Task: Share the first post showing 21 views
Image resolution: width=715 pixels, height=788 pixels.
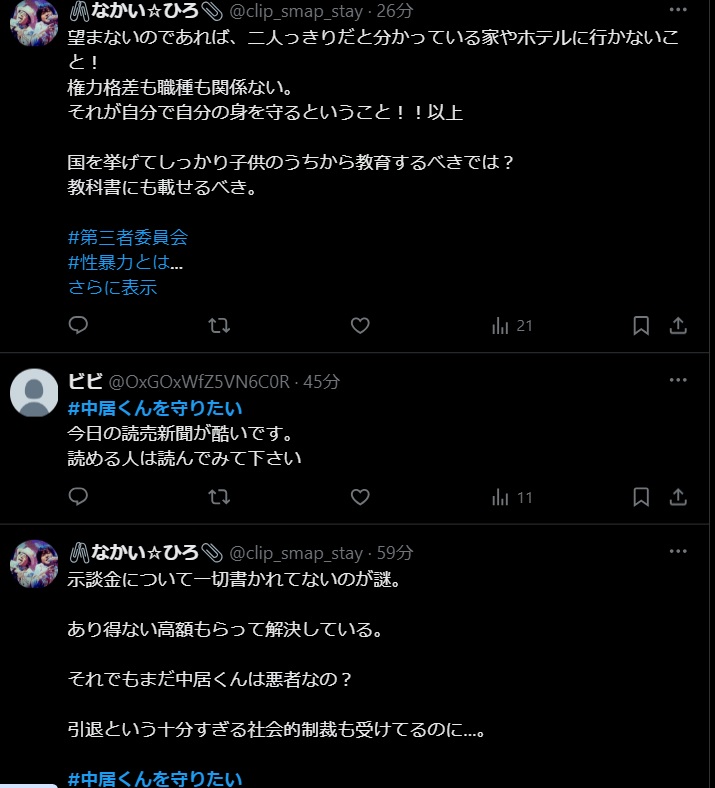Action: point(678,325)
